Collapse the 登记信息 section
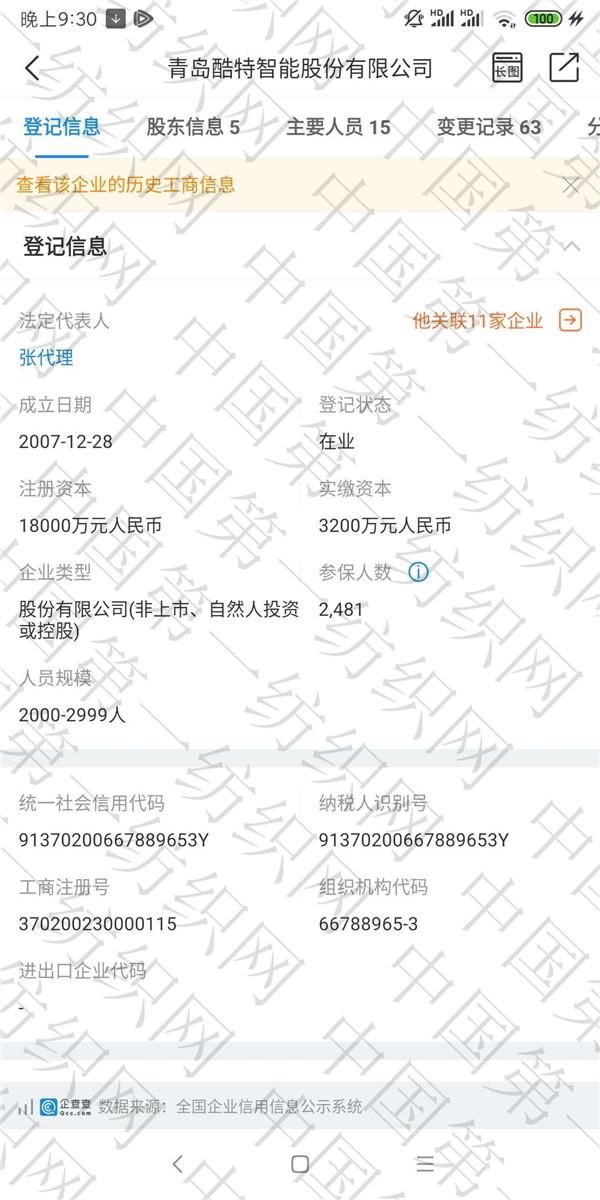 (x=572, y=246)
